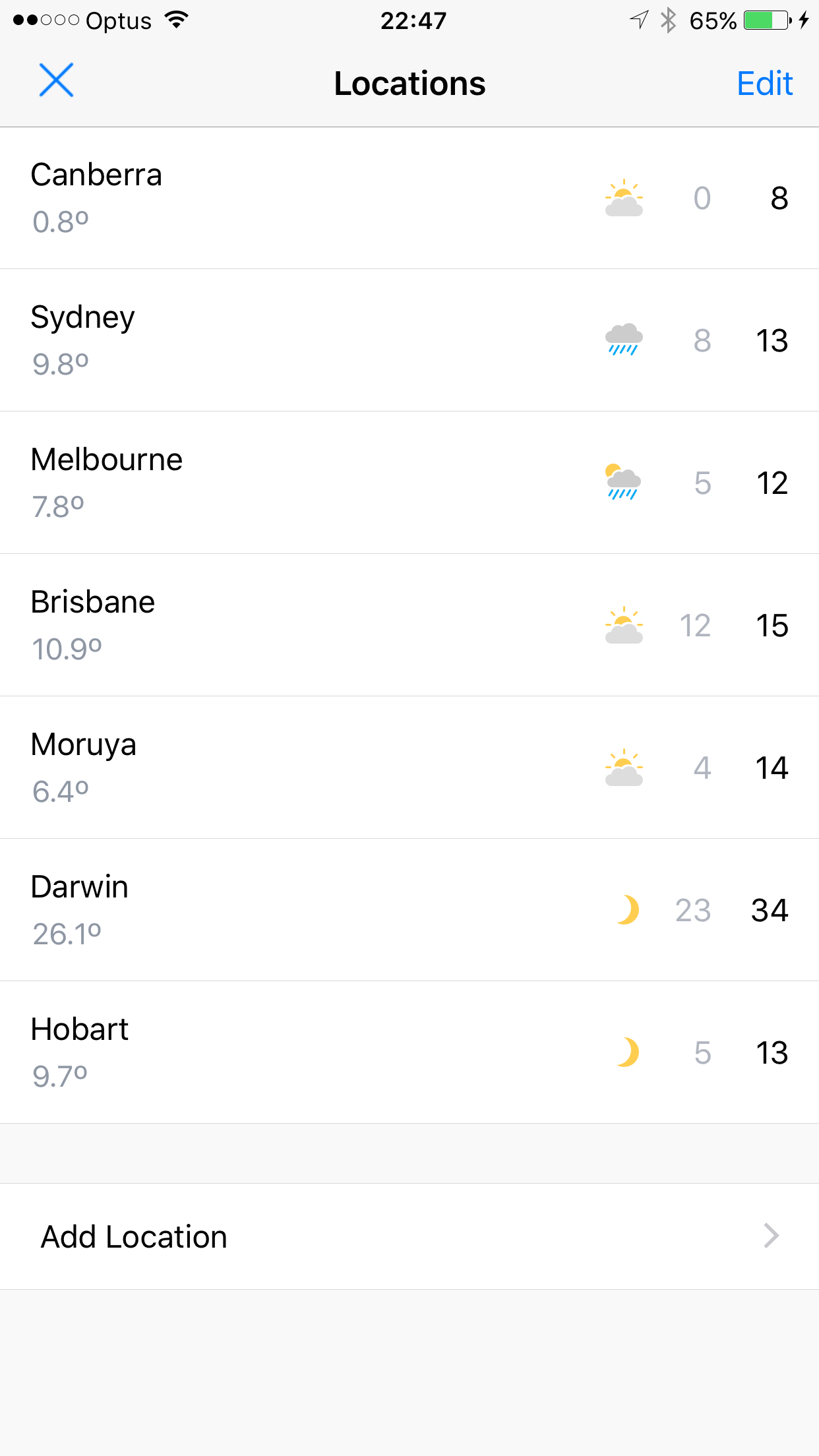Select the Moruya row
The height and width of the screenshot is (1456, 819).
[409, 768]
